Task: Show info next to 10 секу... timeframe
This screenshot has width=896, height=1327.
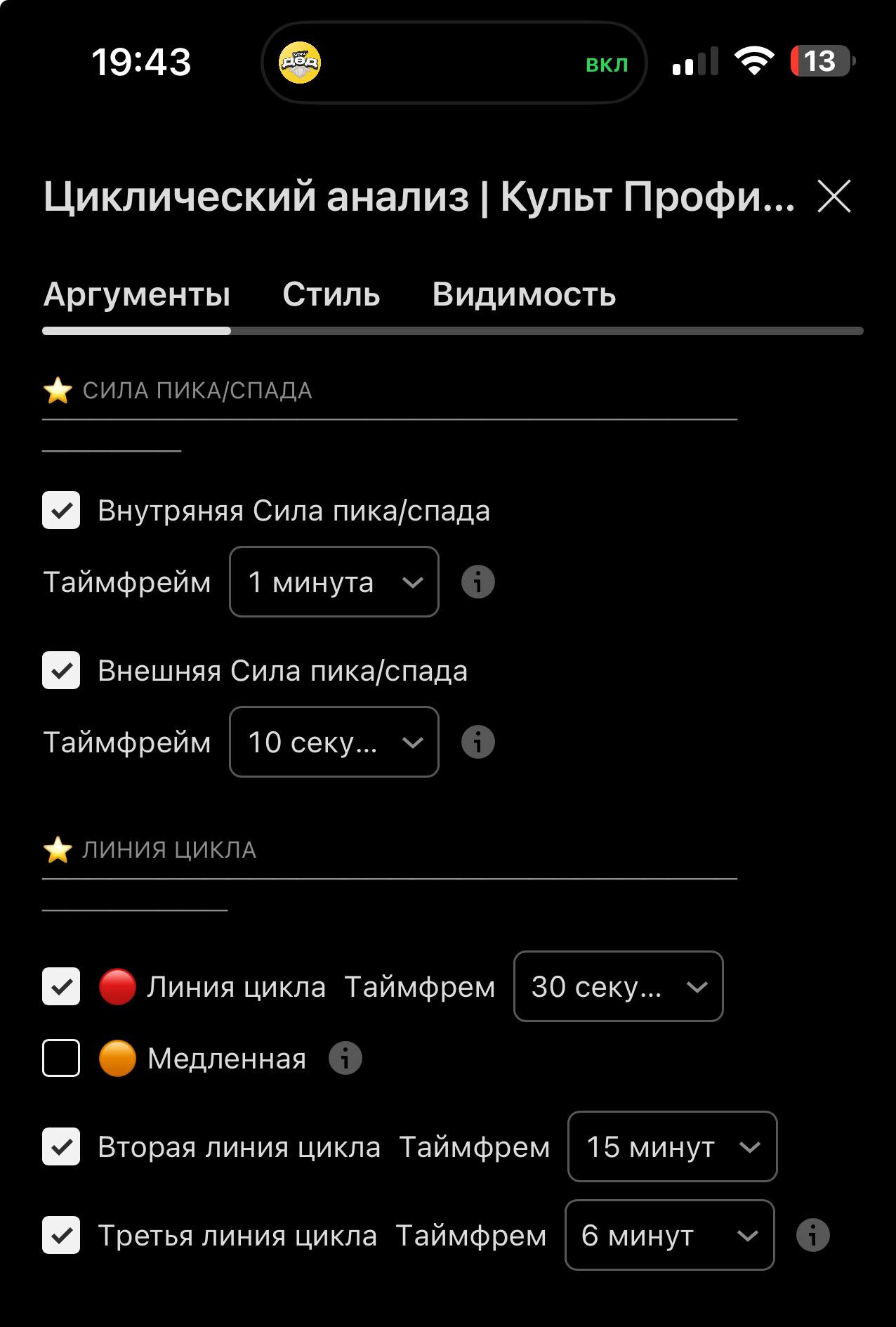Action: click(477, 743)
